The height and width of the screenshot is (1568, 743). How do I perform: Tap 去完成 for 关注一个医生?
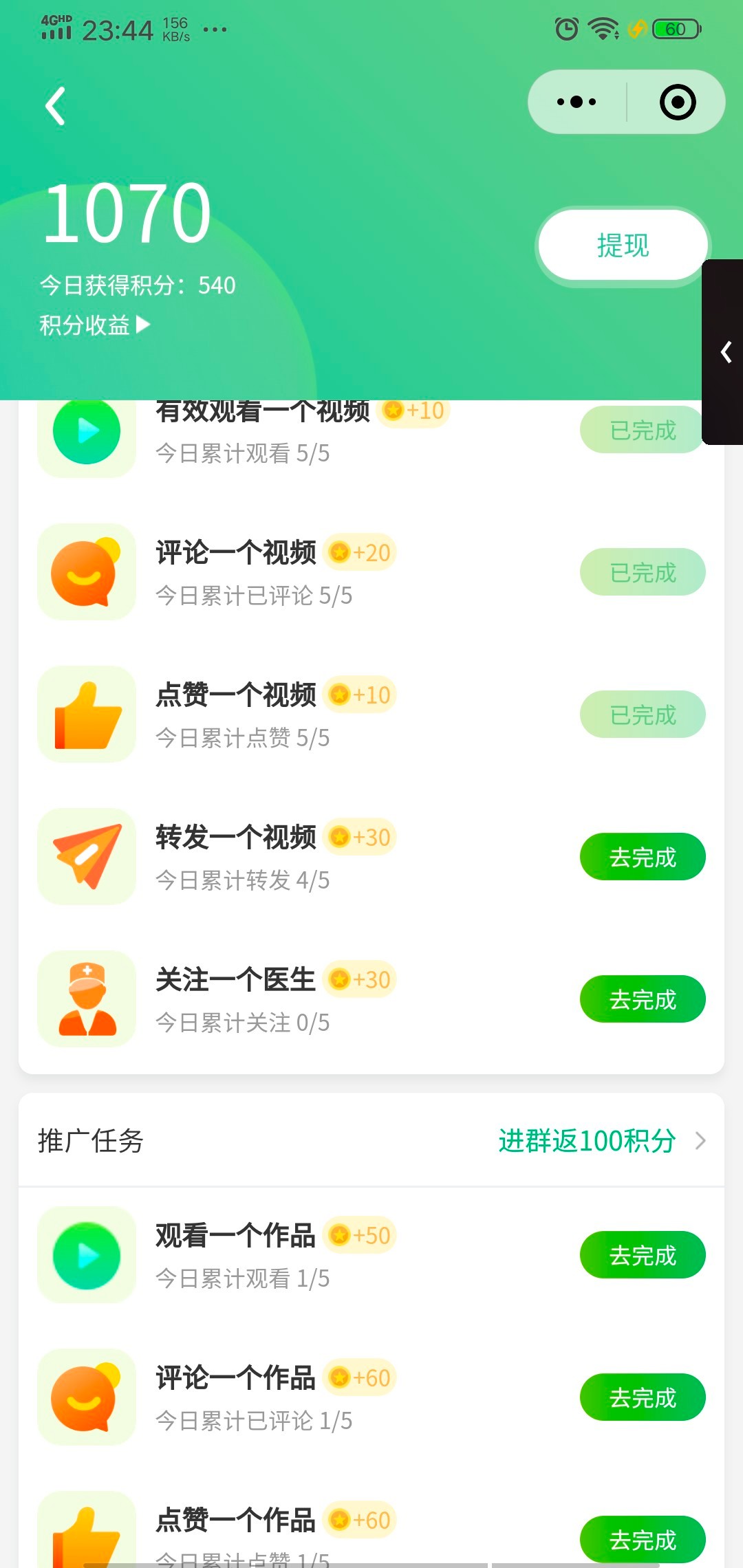tap(643, 999)
